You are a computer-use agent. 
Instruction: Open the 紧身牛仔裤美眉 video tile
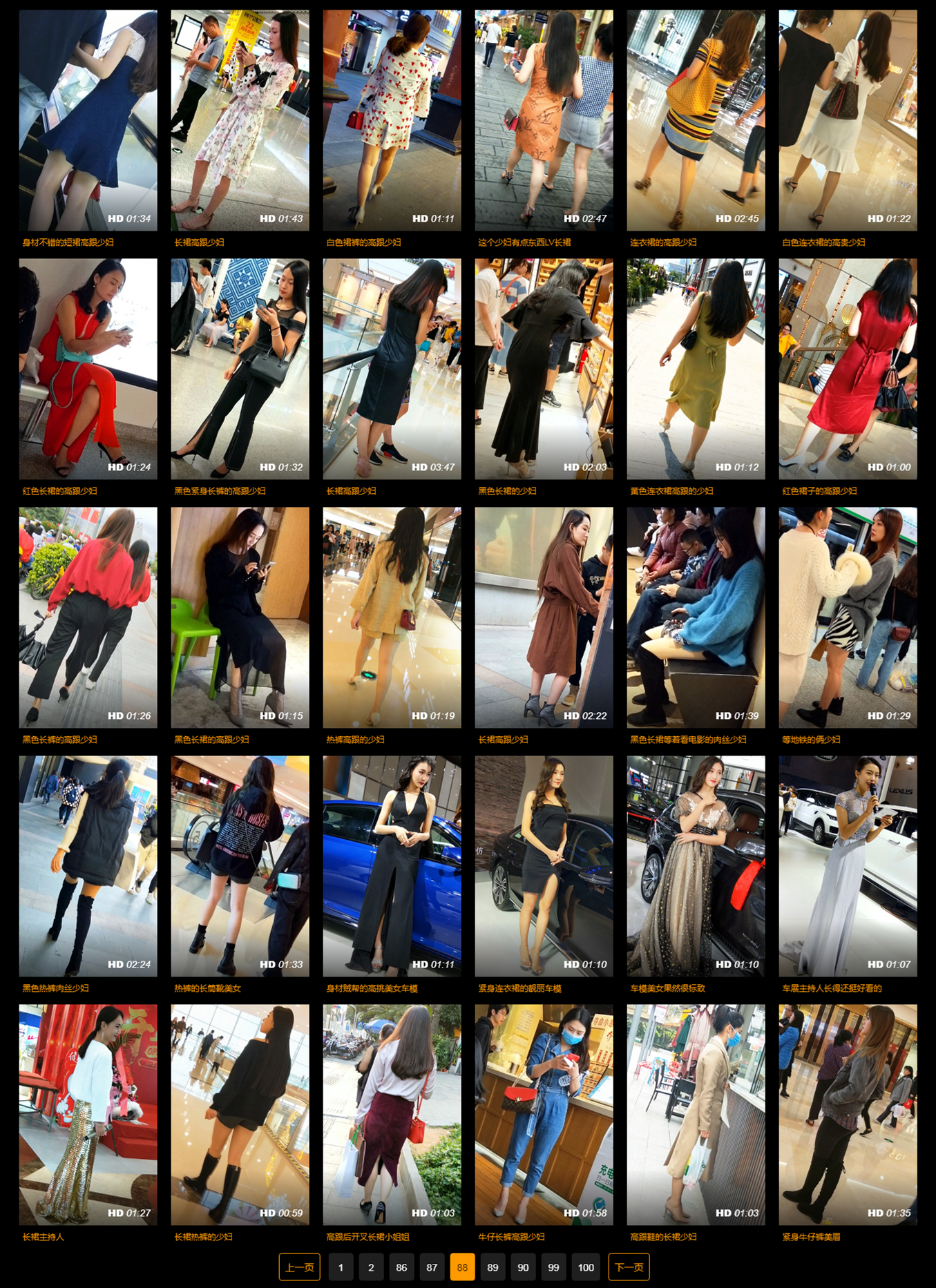848,1115
